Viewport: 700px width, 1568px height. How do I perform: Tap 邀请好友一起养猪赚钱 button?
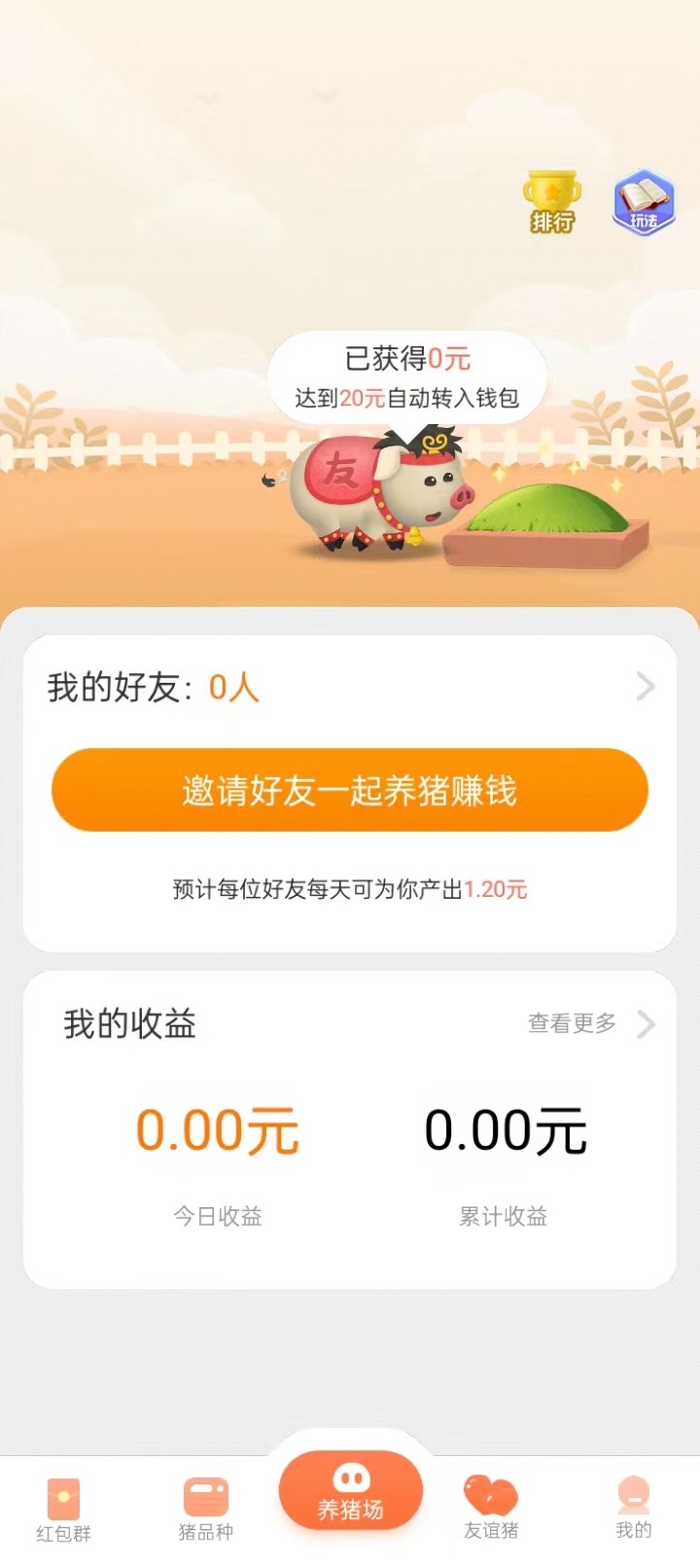point(350,790)
